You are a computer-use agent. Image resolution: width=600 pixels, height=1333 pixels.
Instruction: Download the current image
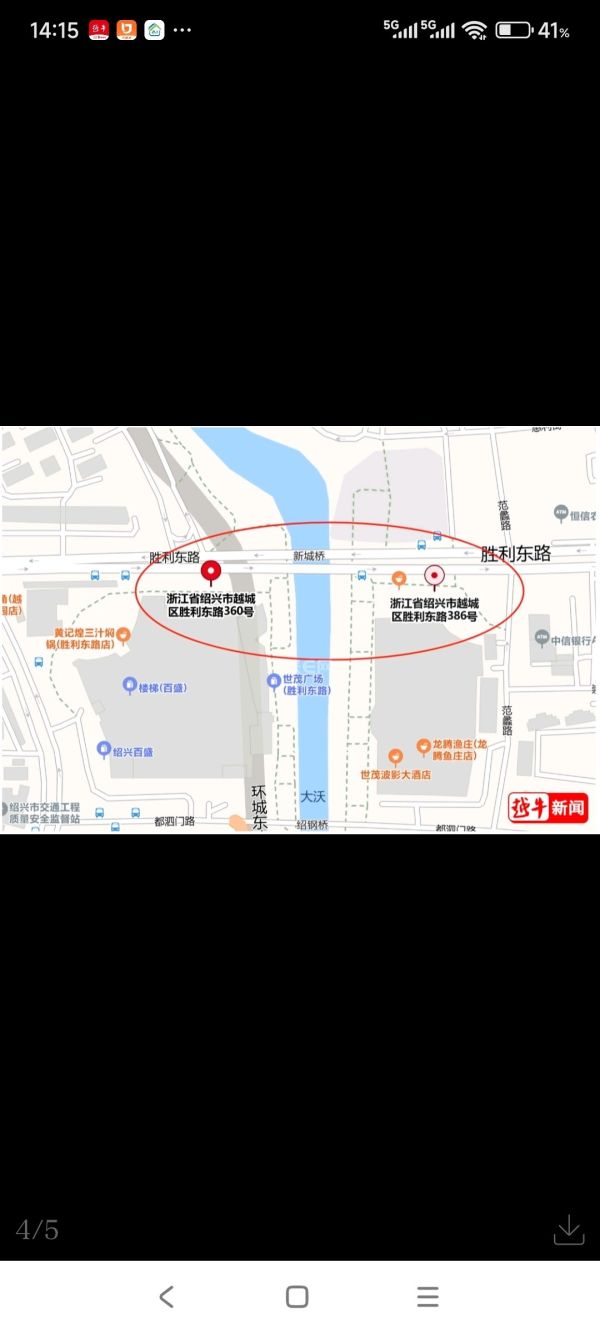[x=568, y=1229]
